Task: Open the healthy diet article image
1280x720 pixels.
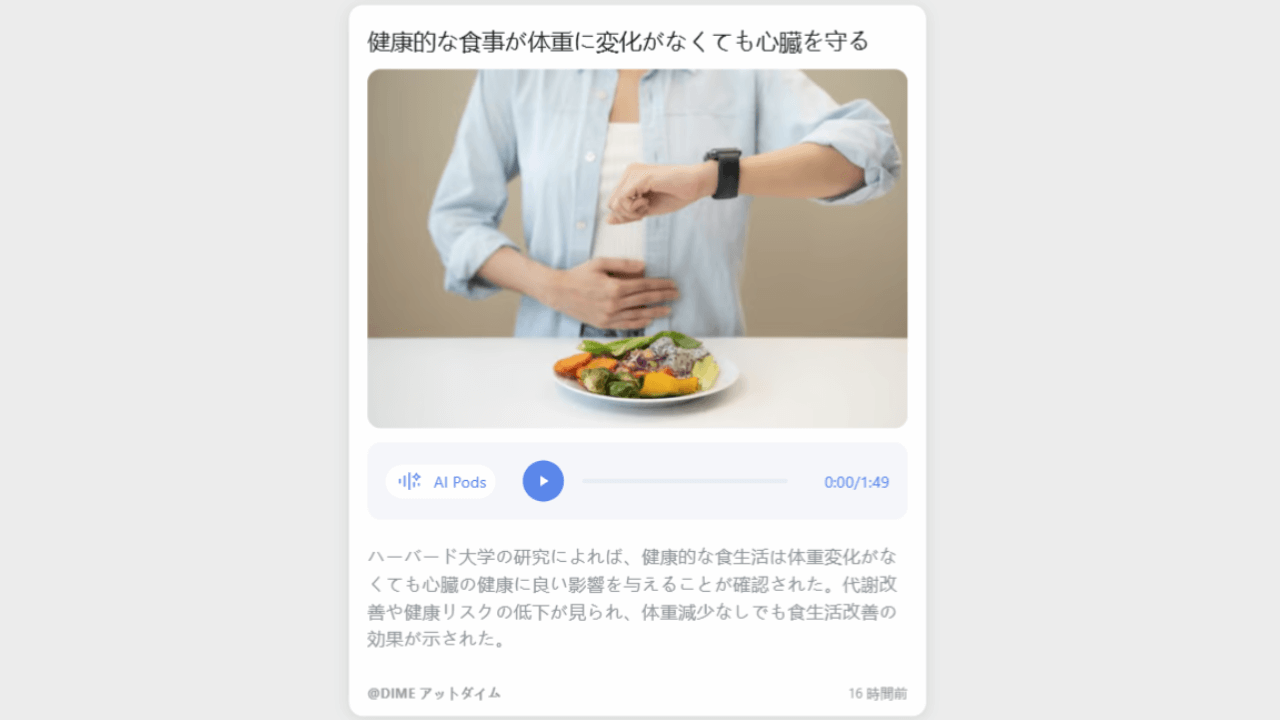Action: pyautogui.click(x=637, y=248)
